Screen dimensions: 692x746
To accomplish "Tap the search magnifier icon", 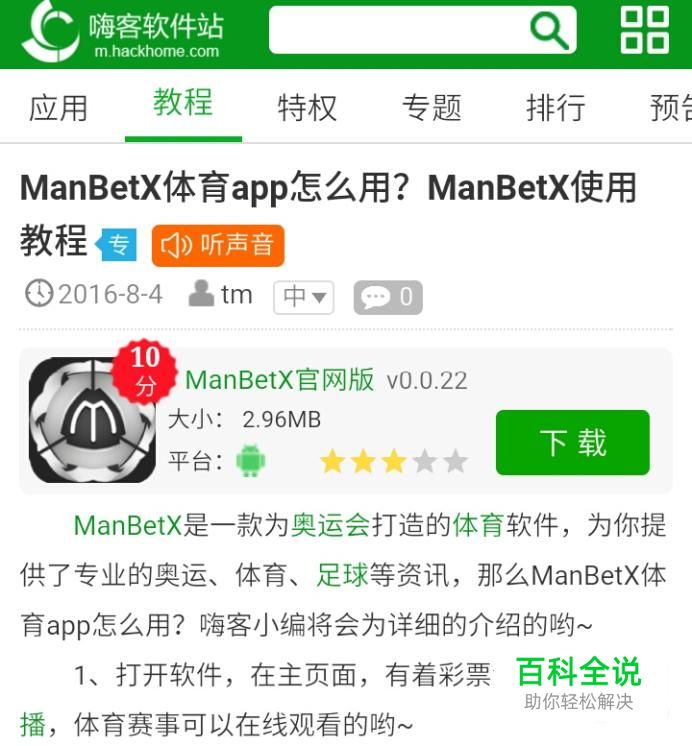I will [x=549, y=31].
